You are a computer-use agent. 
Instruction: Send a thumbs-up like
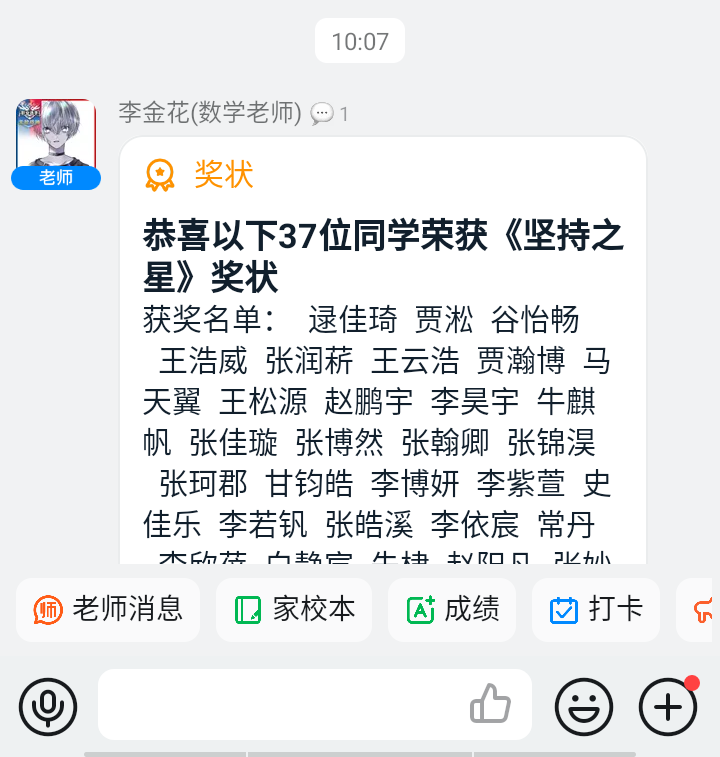click(491, 705)
